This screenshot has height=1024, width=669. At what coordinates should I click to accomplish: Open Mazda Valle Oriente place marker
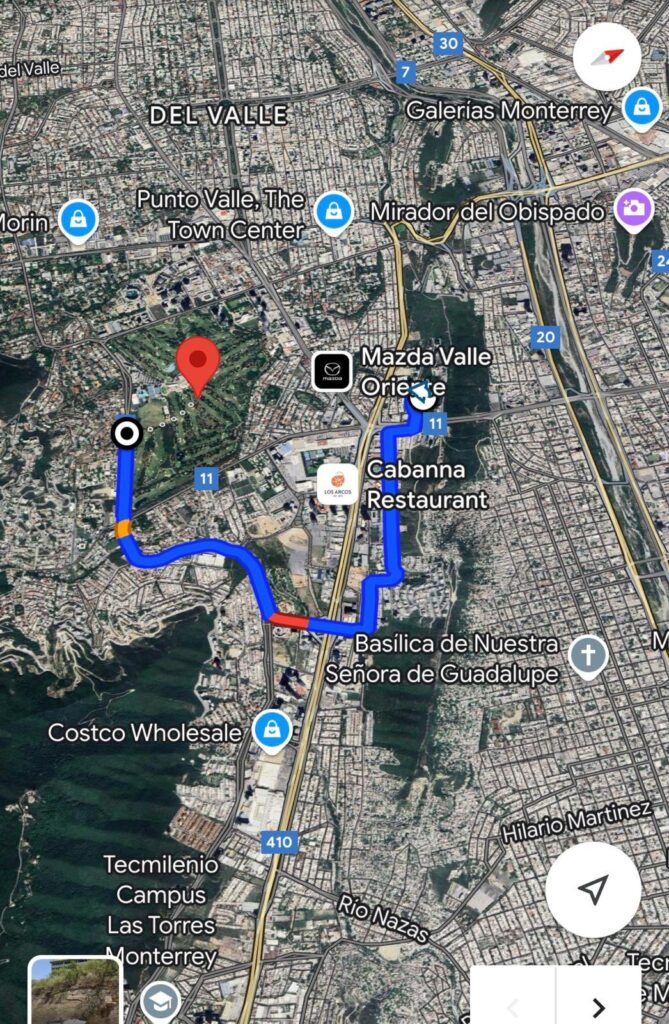click(x=331, y=371)
